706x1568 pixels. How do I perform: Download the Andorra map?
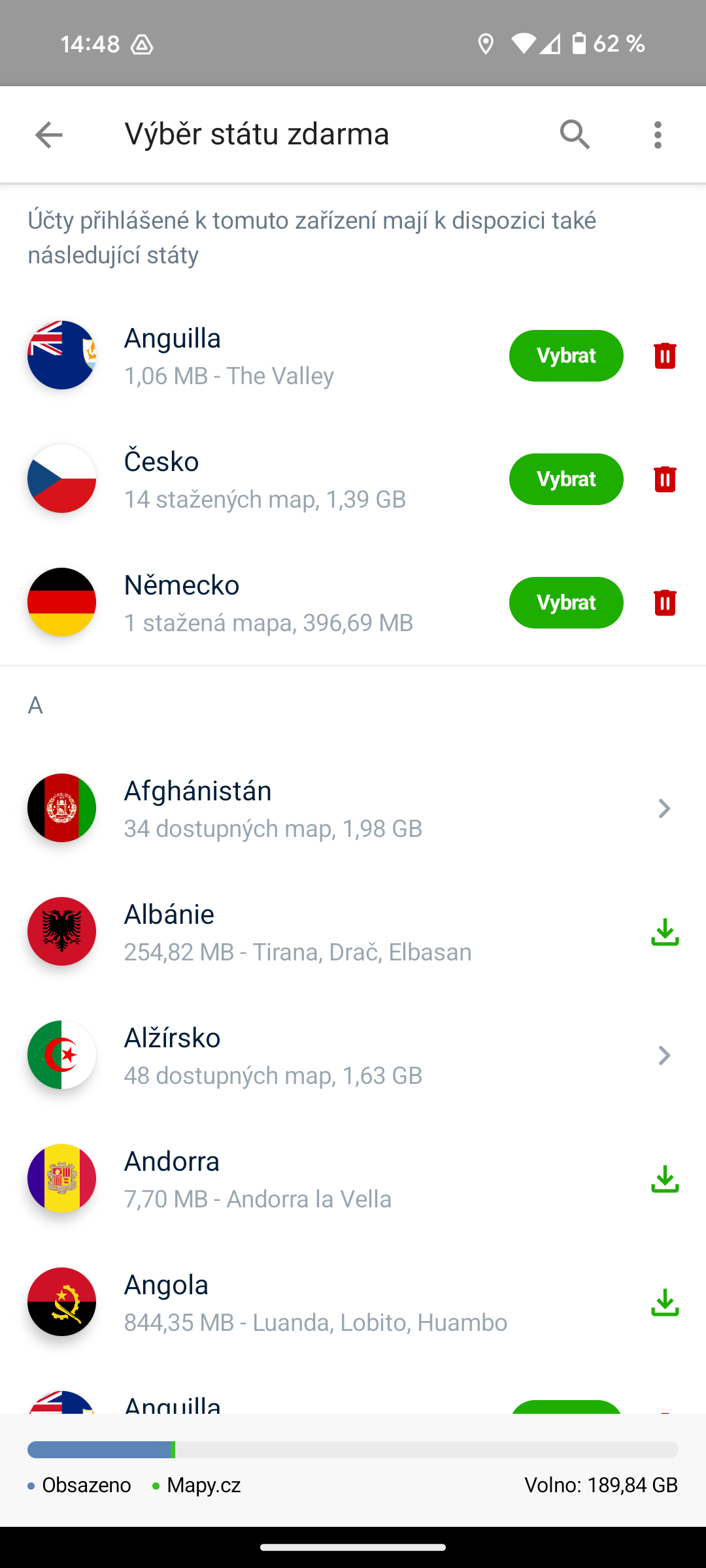(x=665, y=1179)
